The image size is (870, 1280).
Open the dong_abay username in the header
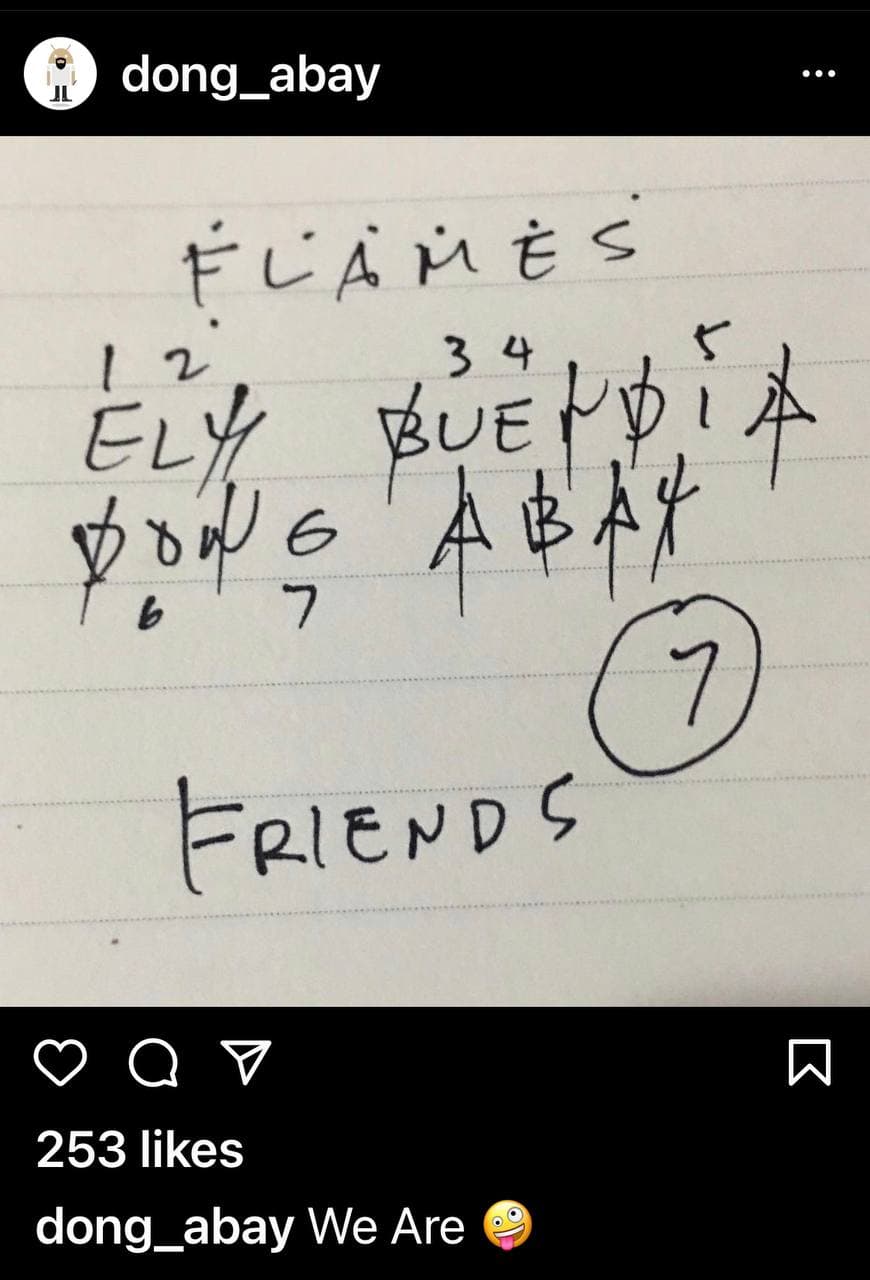coord(250,76)
